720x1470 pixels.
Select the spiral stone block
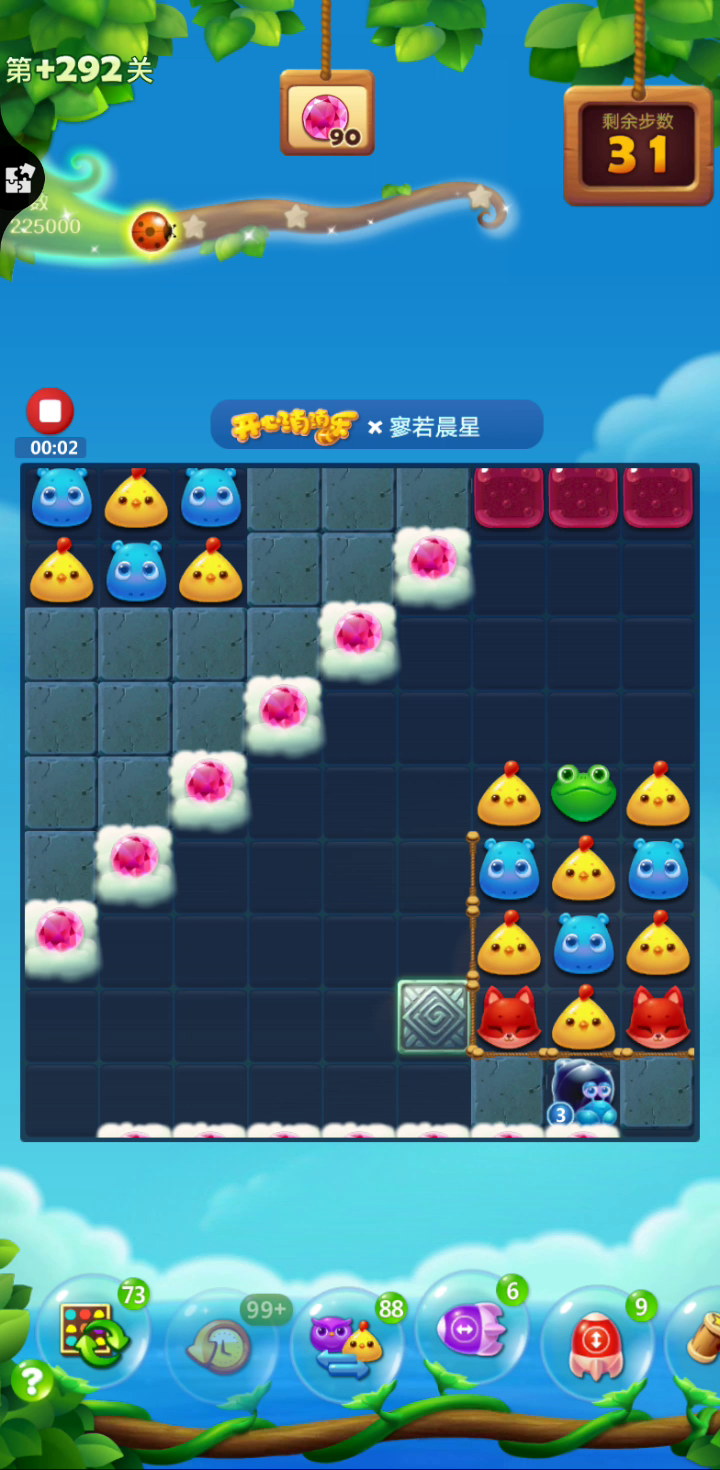433,1016
